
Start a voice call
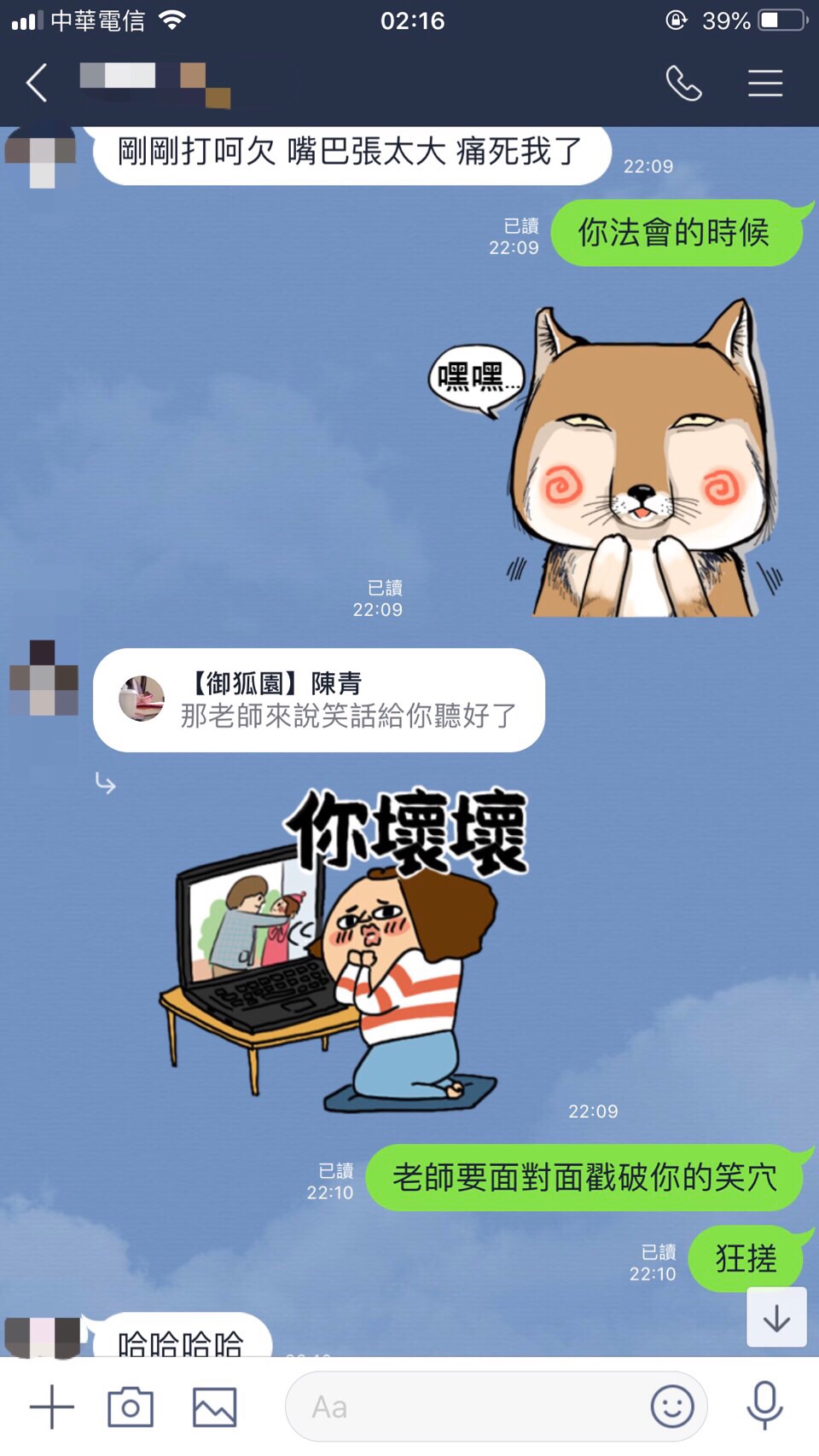click(683, 84)
